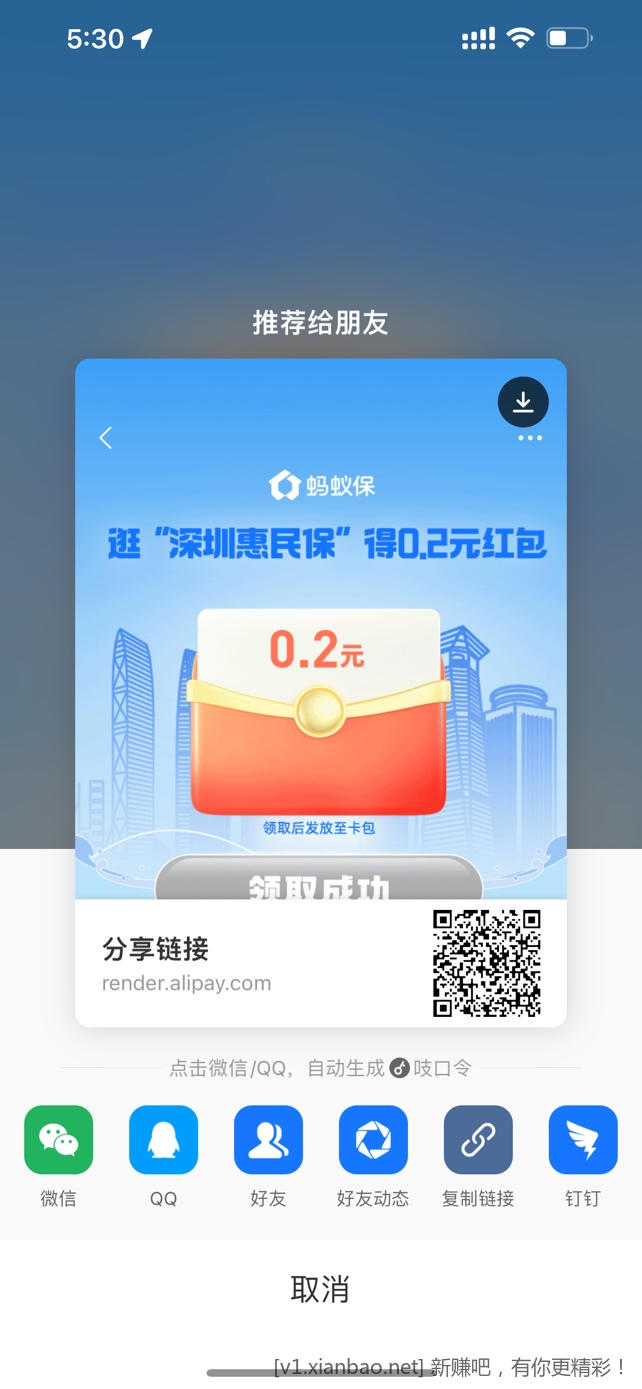Send to Alipay 好友
642x1389 pixels.
click(268, 1140)
